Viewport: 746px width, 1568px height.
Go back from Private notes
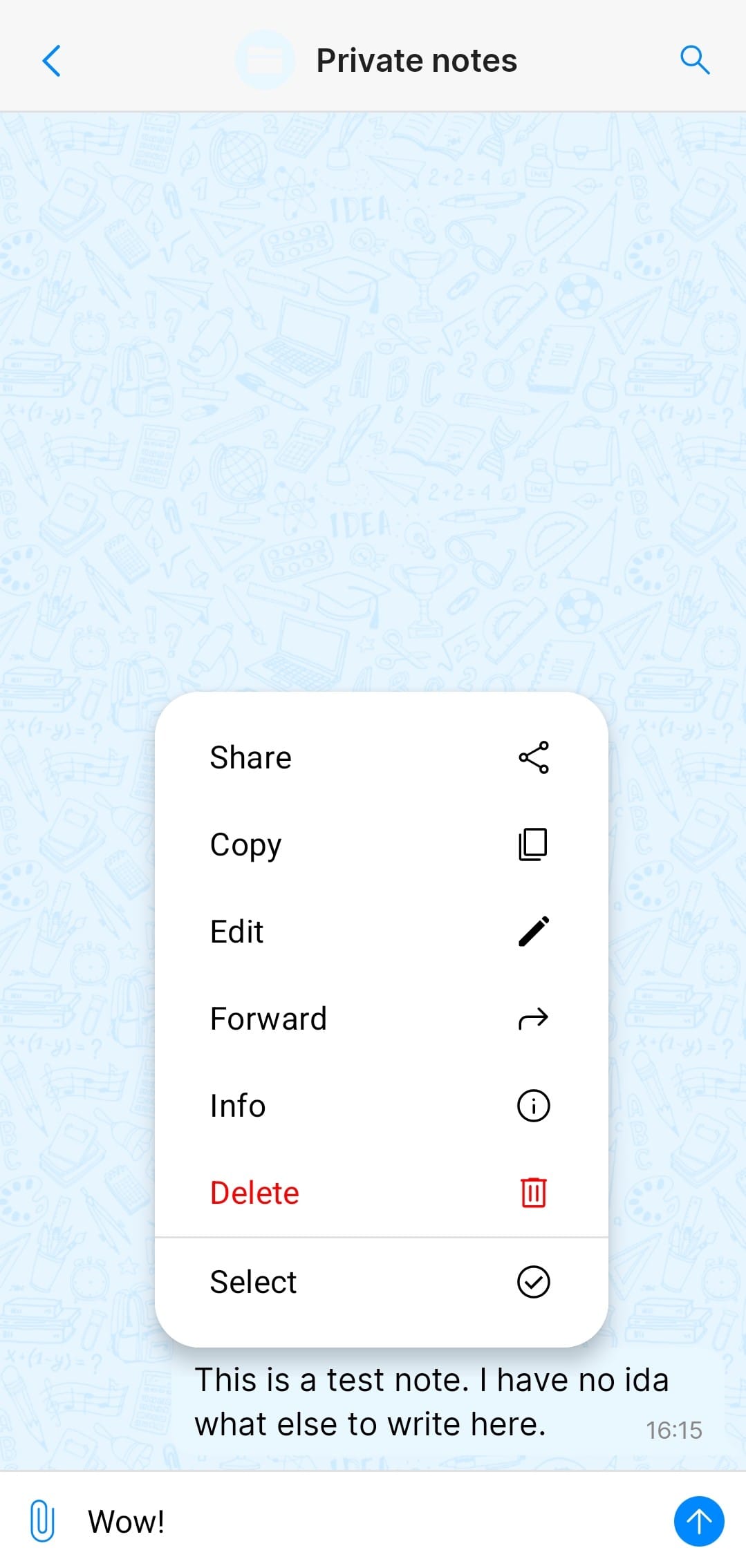click(52, 61)
